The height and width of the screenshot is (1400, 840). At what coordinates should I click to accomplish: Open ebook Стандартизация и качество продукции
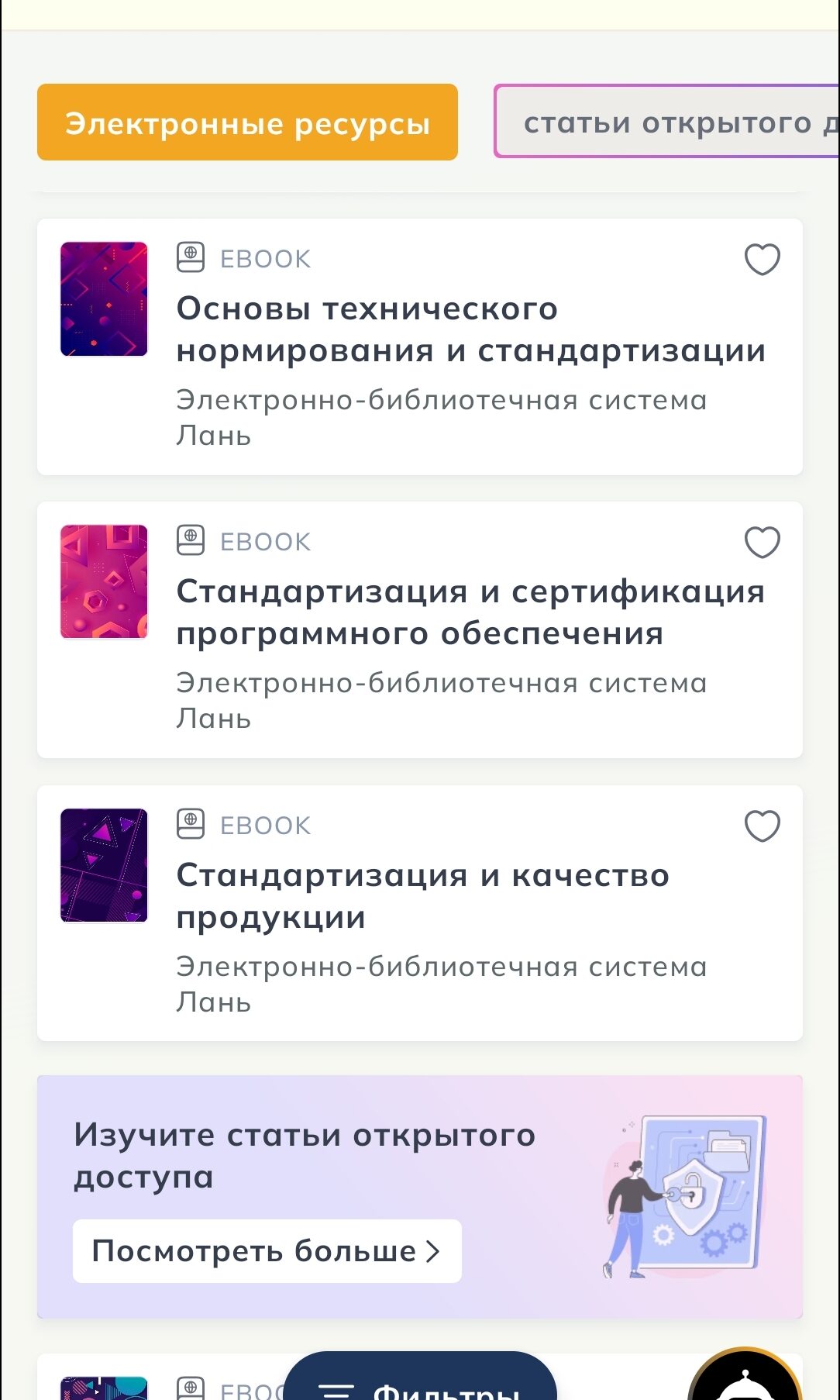(x=422, y=896)
